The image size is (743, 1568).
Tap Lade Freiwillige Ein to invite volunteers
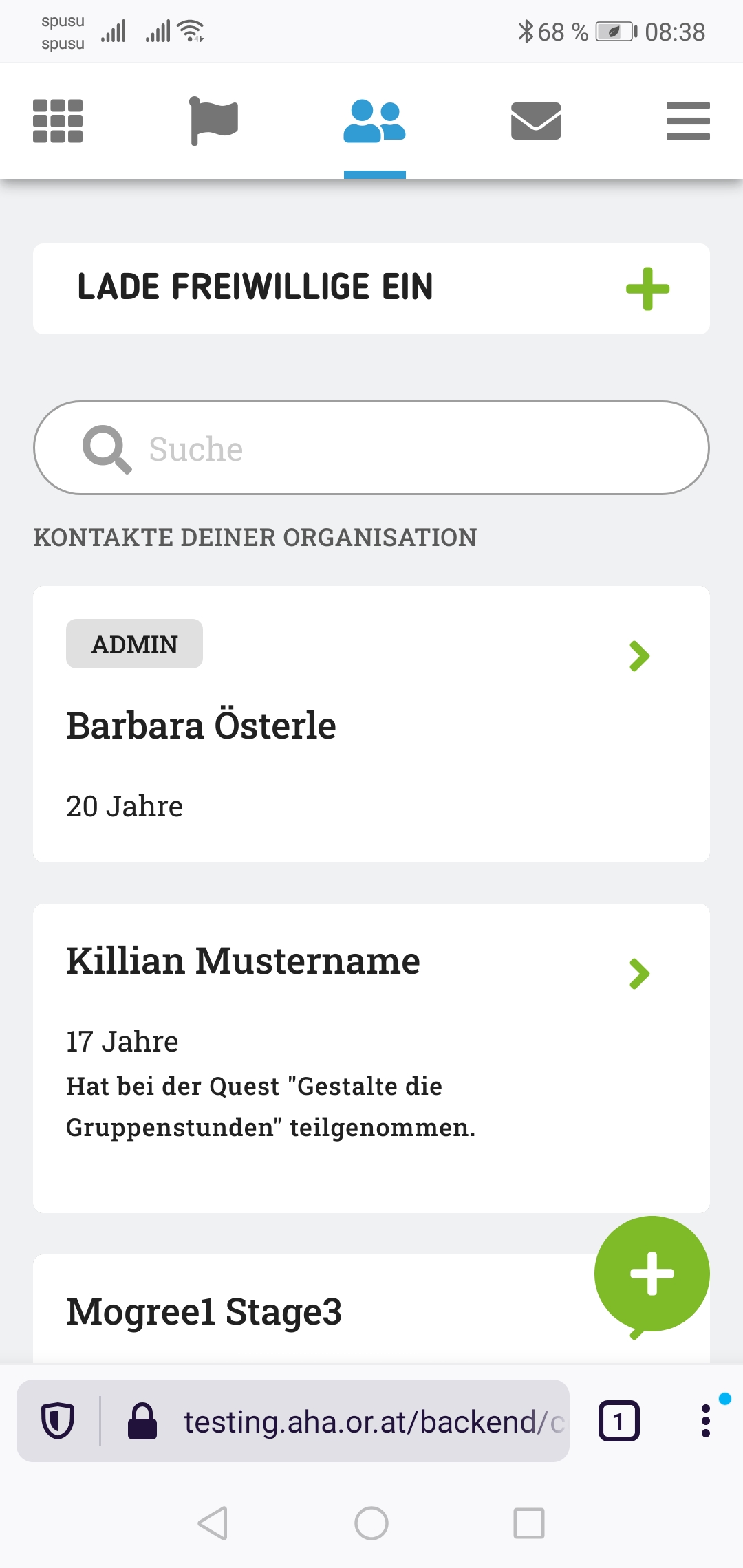(371, 289)
